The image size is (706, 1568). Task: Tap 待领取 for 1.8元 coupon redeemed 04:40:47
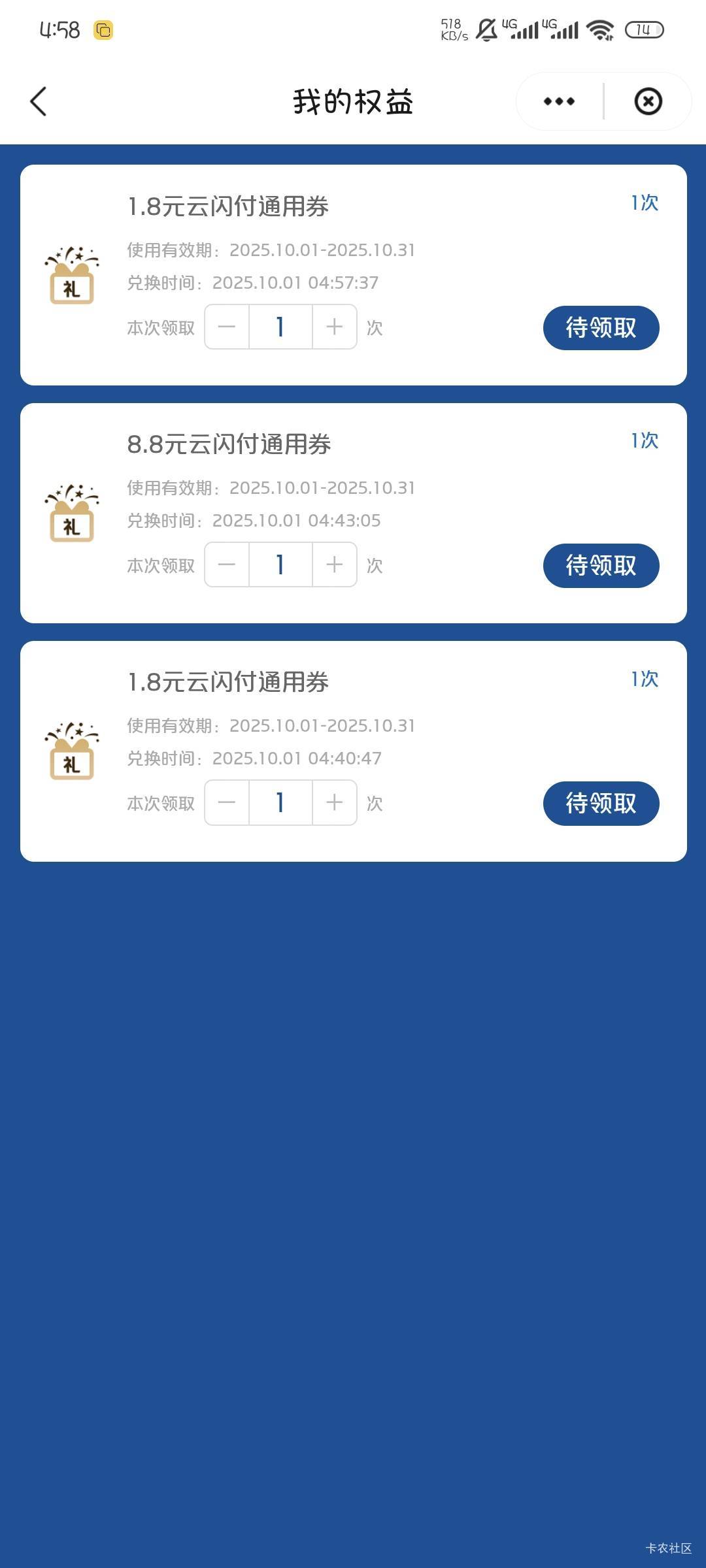(601, 804)
